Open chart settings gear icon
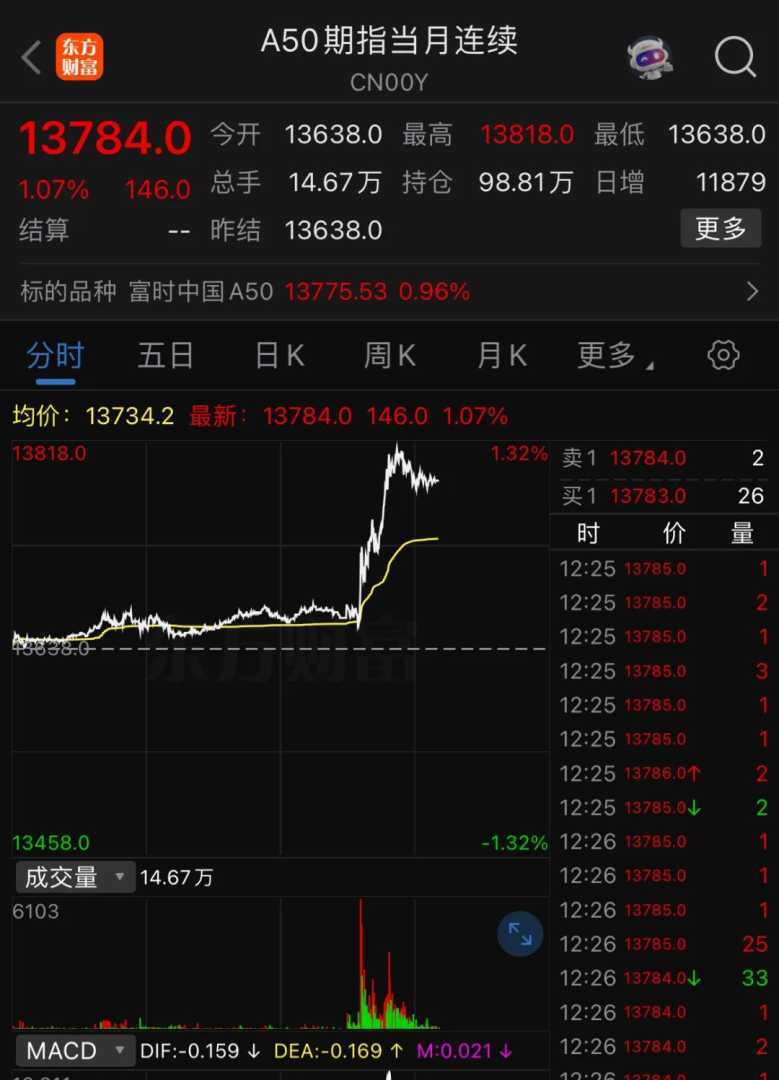779x1080 pixels. 723,355
